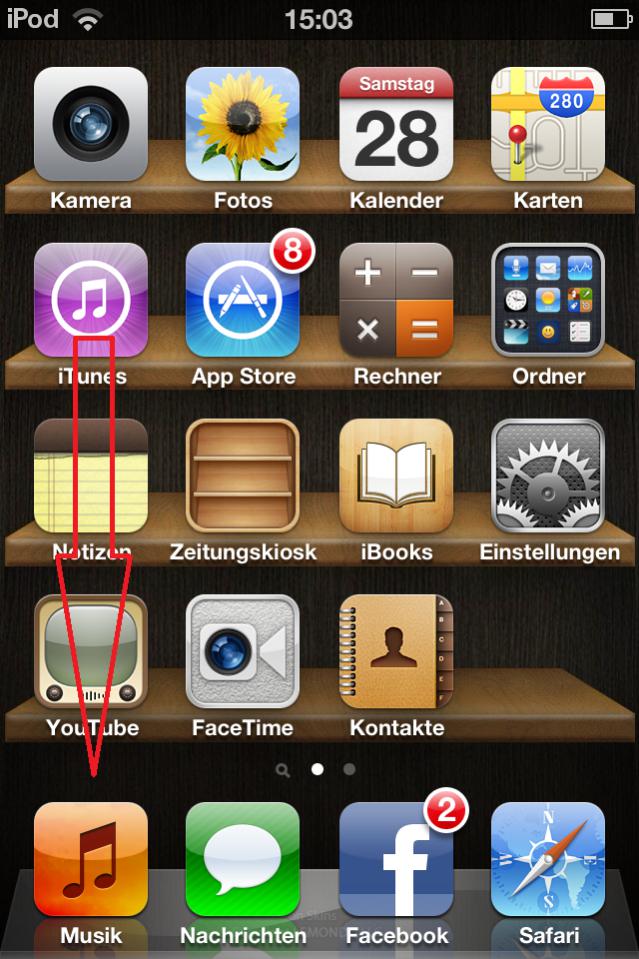Launch the Fotos app
This screenshot has height=959, width=639.
coord(243,124)
